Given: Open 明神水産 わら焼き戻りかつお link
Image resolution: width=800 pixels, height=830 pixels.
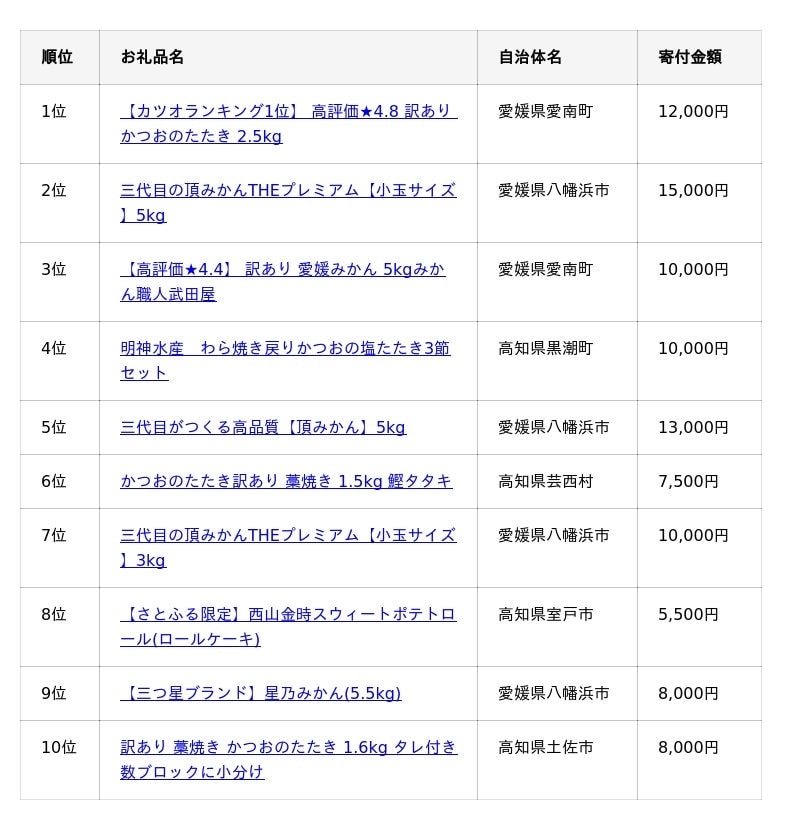Looking at the screenshot, I should coord(285,349).
